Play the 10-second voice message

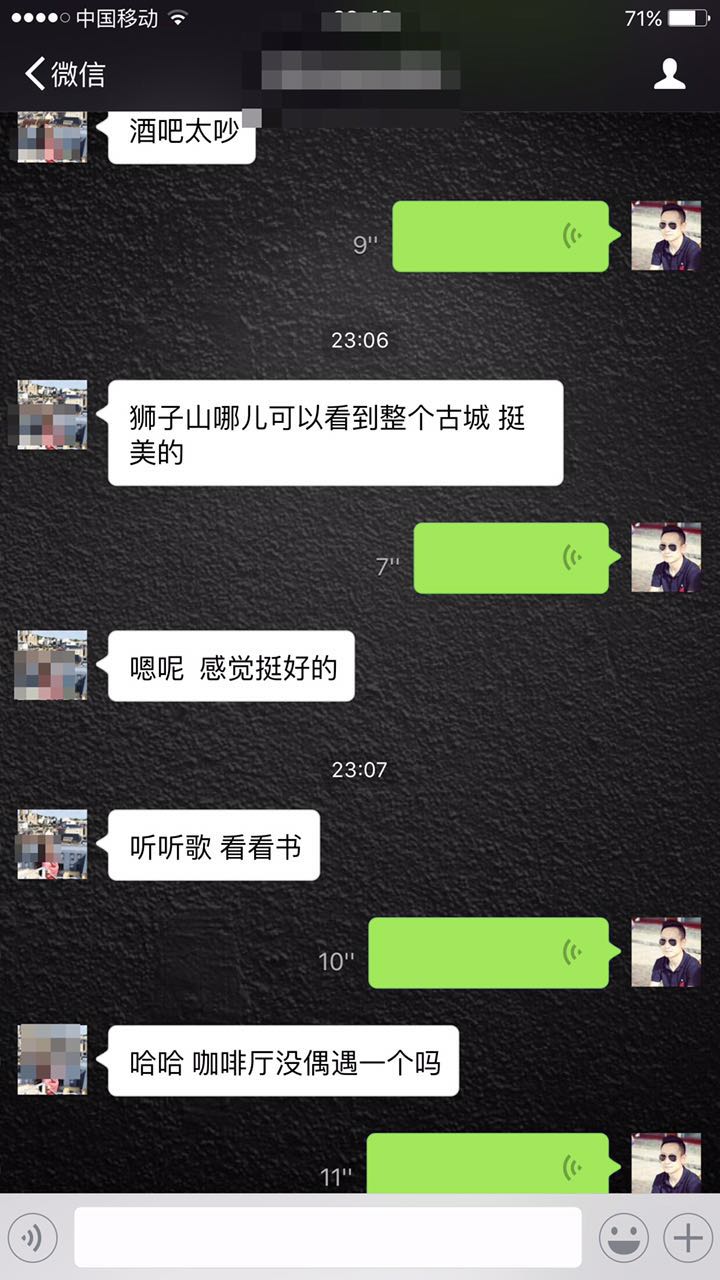point(488,953)
